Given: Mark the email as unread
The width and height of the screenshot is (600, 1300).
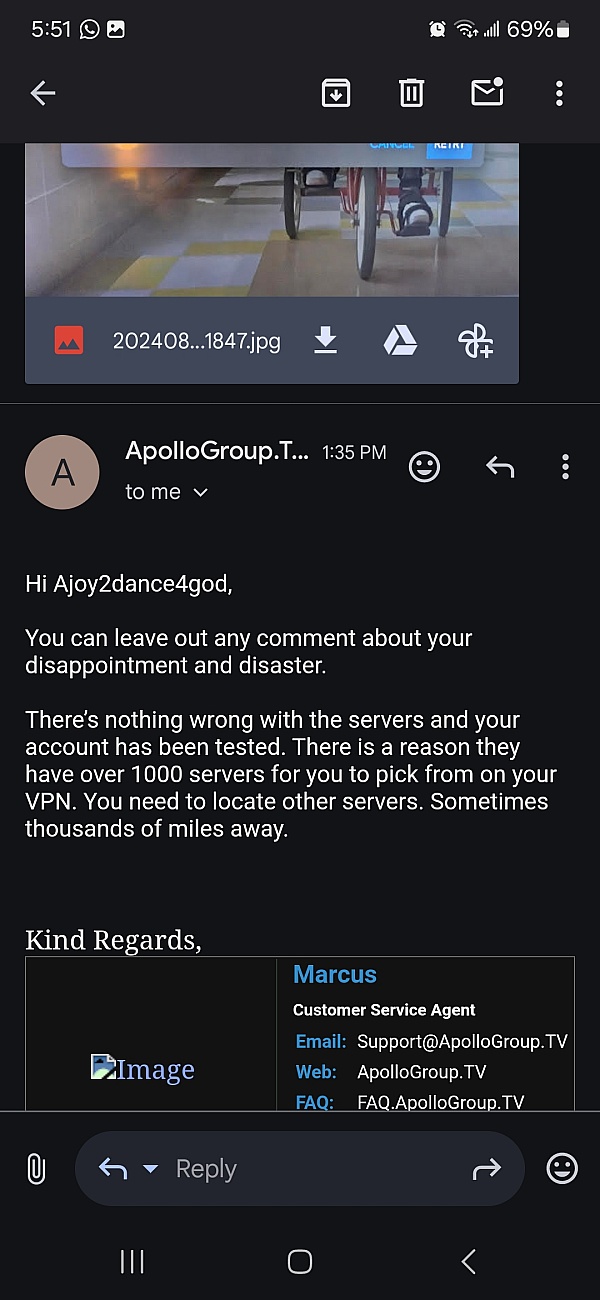Looking at the screenshot, I should click(487, 92).
